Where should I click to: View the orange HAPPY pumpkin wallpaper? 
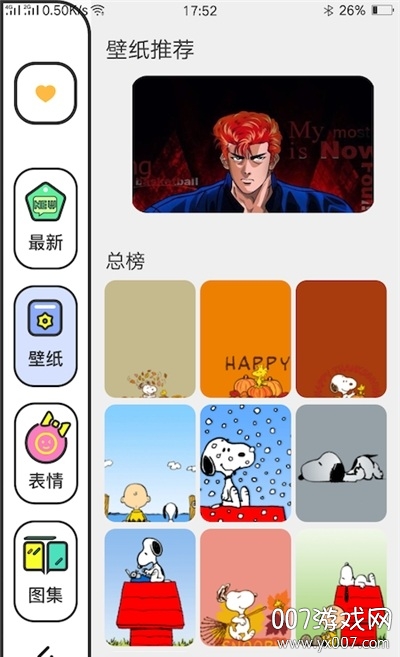point(245,339)
